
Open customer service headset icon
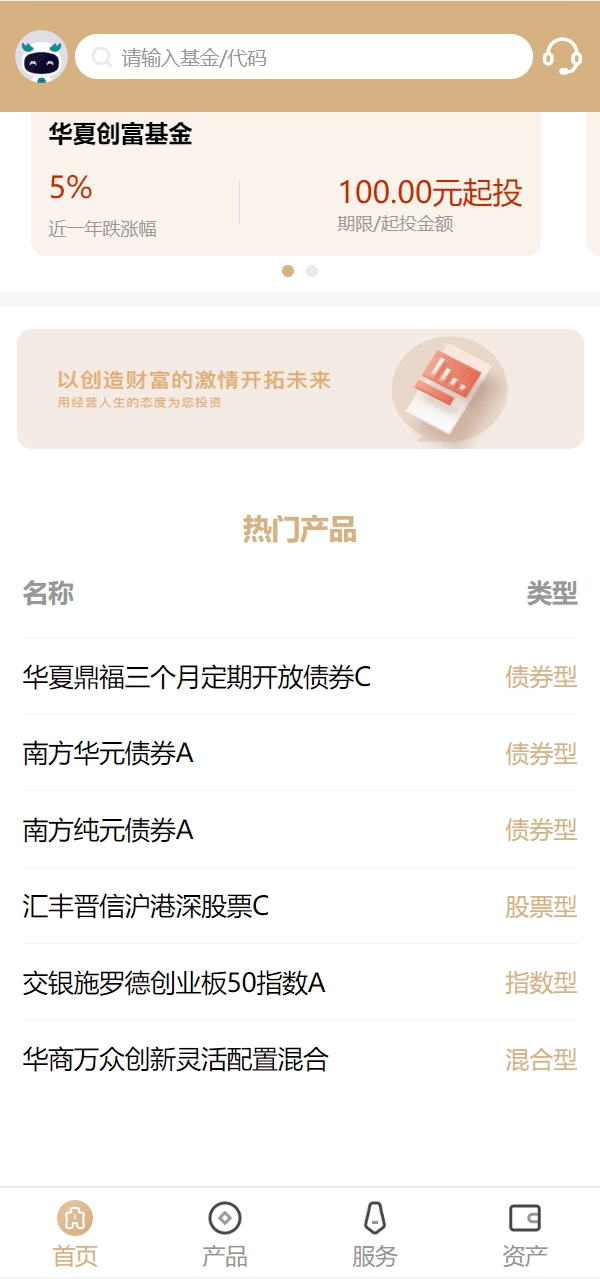[562, 56]
